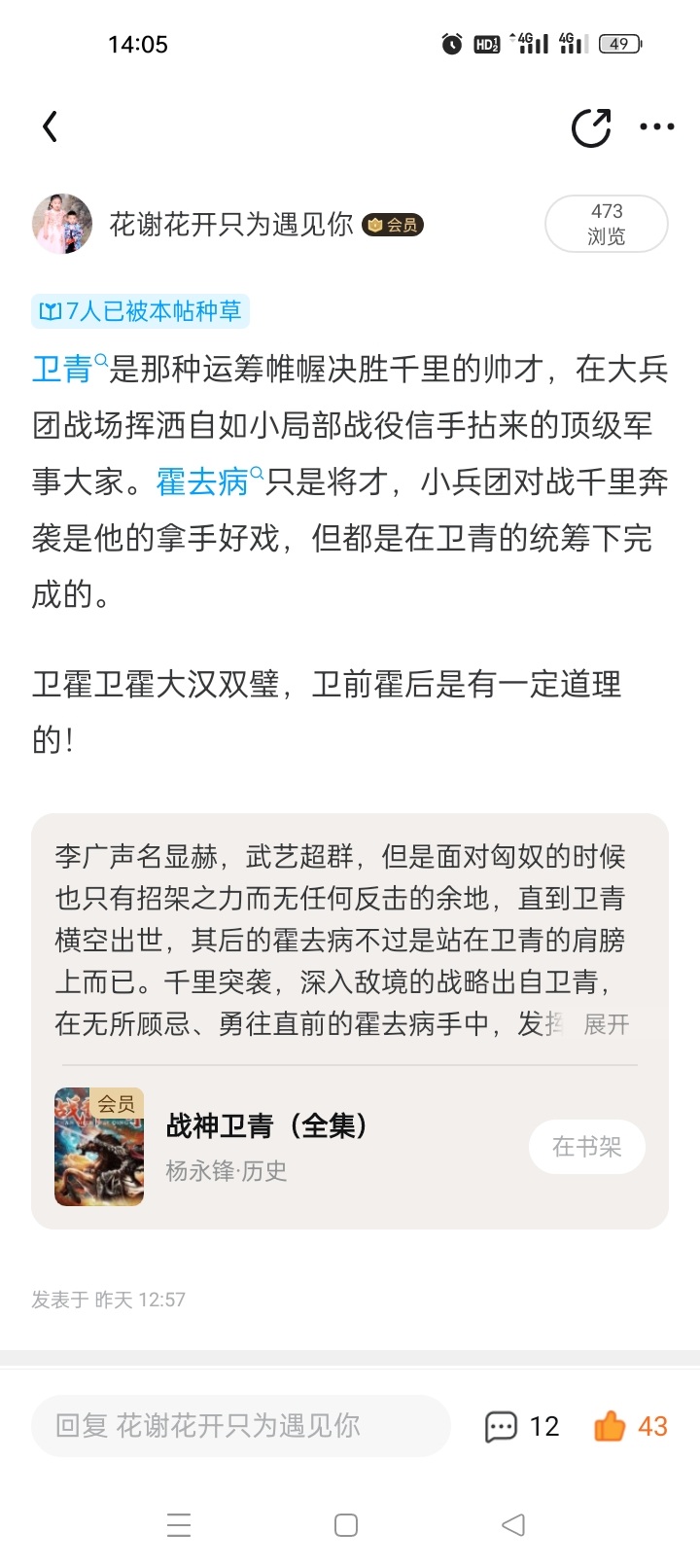
Task: Open the poster's profile avatar
Action: click(62, 225)
